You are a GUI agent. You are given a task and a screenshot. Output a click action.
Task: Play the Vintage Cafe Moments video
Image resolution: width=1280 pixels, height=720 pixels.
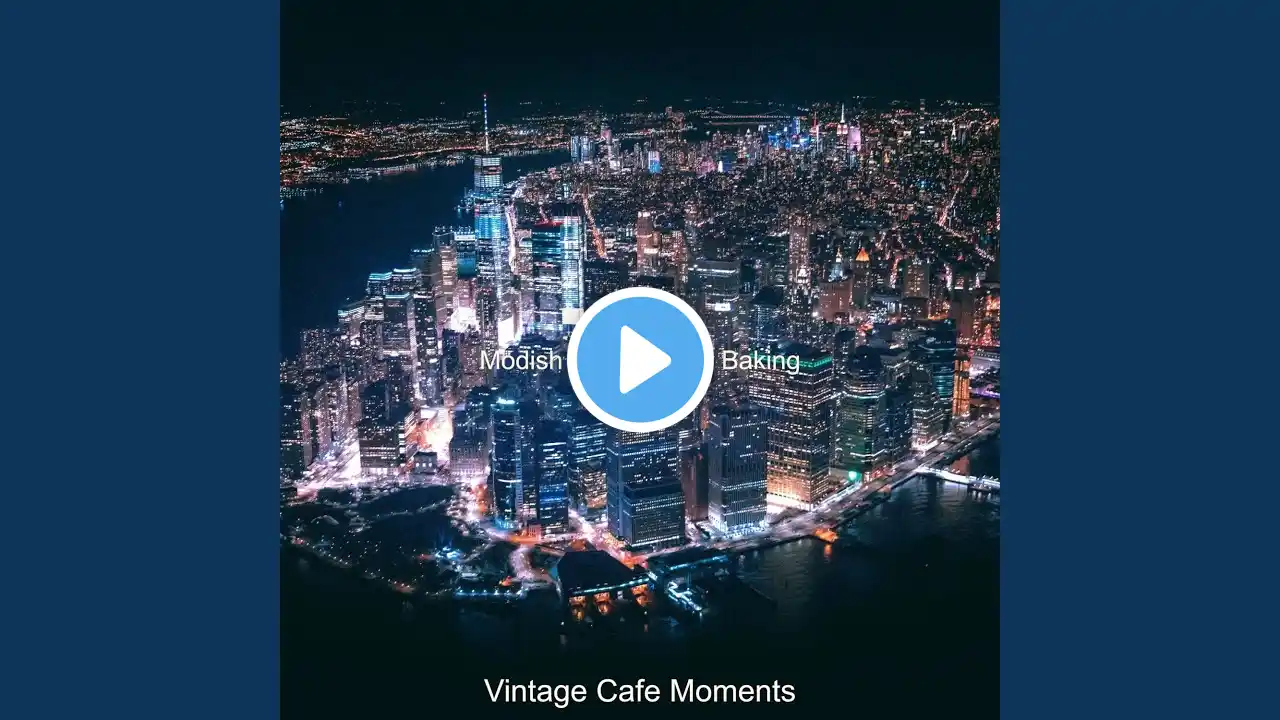640,360
